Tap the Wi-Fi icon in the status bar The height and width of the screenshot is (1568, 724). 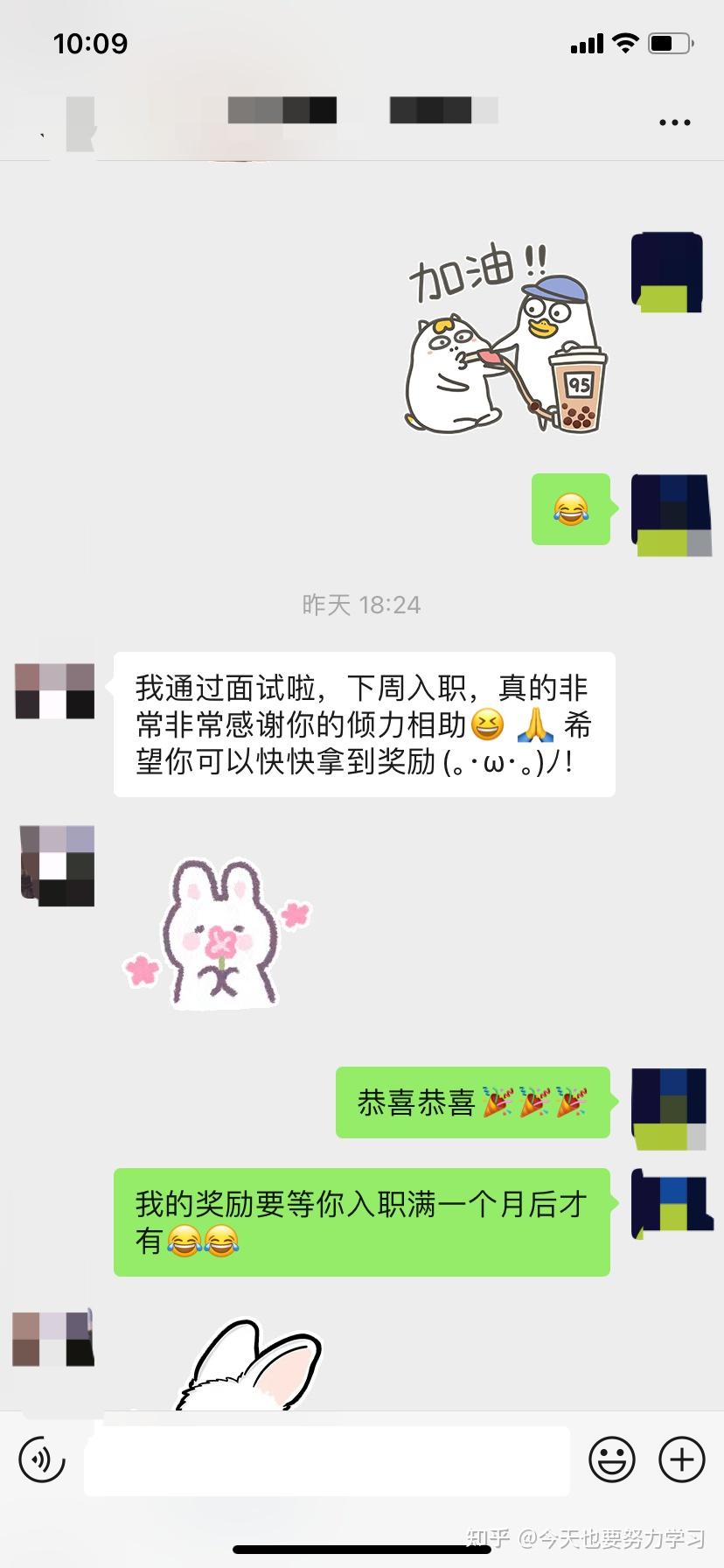pos(624,43)
